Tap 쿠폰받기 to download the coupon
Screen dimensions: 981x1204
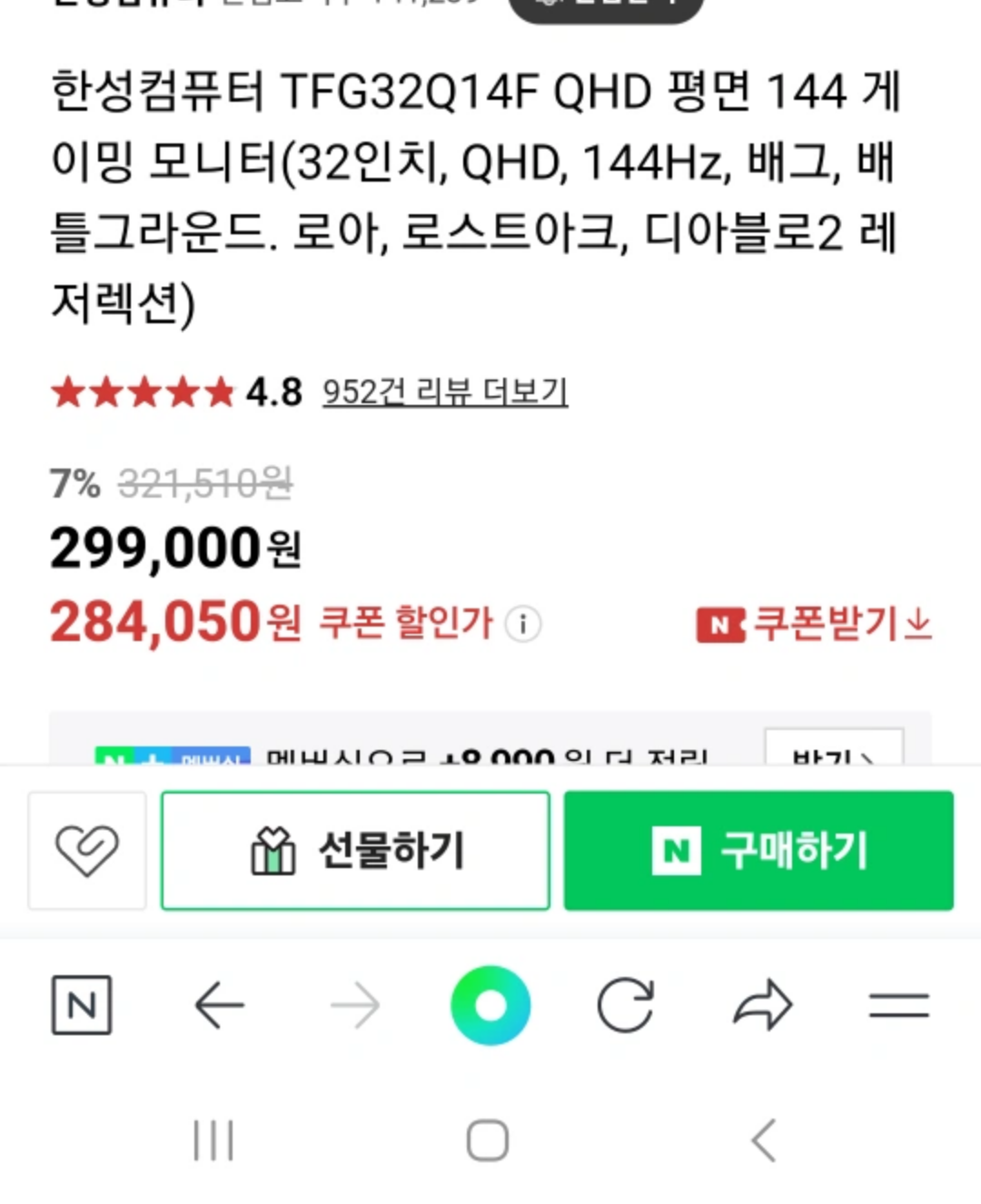(815, 624)
